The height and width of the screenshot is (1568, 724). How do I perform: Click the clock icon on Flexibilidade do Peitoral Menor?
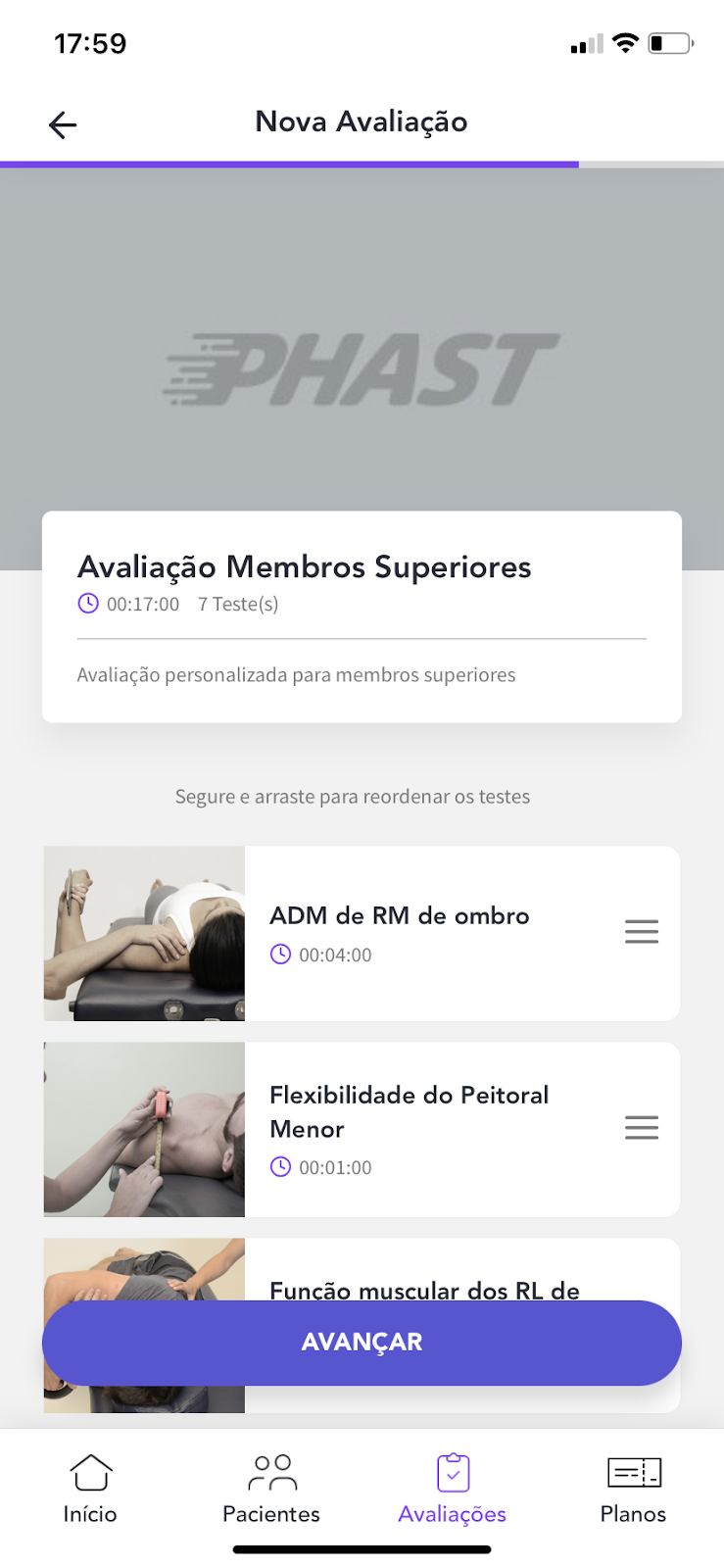[281, 1167]
